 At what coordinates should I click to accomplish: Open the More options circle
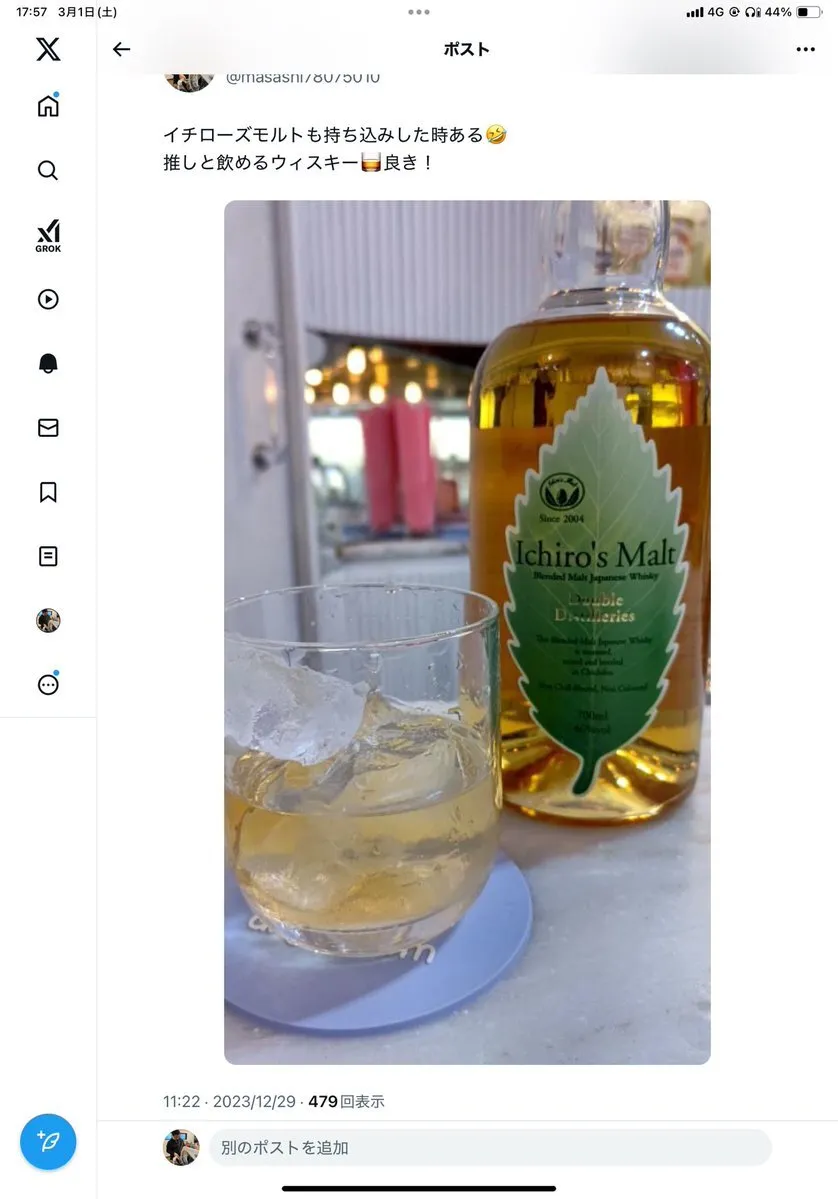coord(48,685)
